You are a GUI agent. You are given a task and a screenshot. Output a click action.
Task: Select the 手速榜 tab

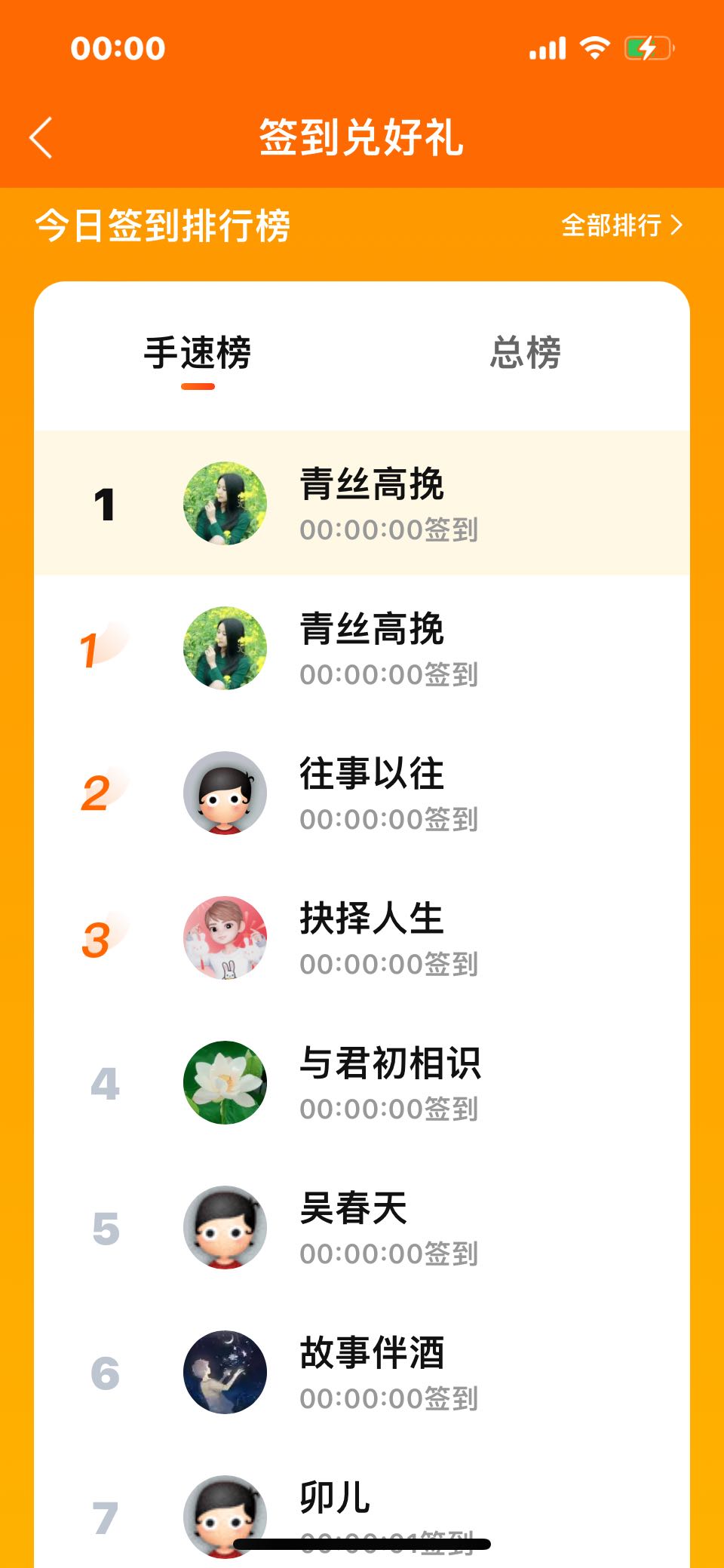click(198, 354)
